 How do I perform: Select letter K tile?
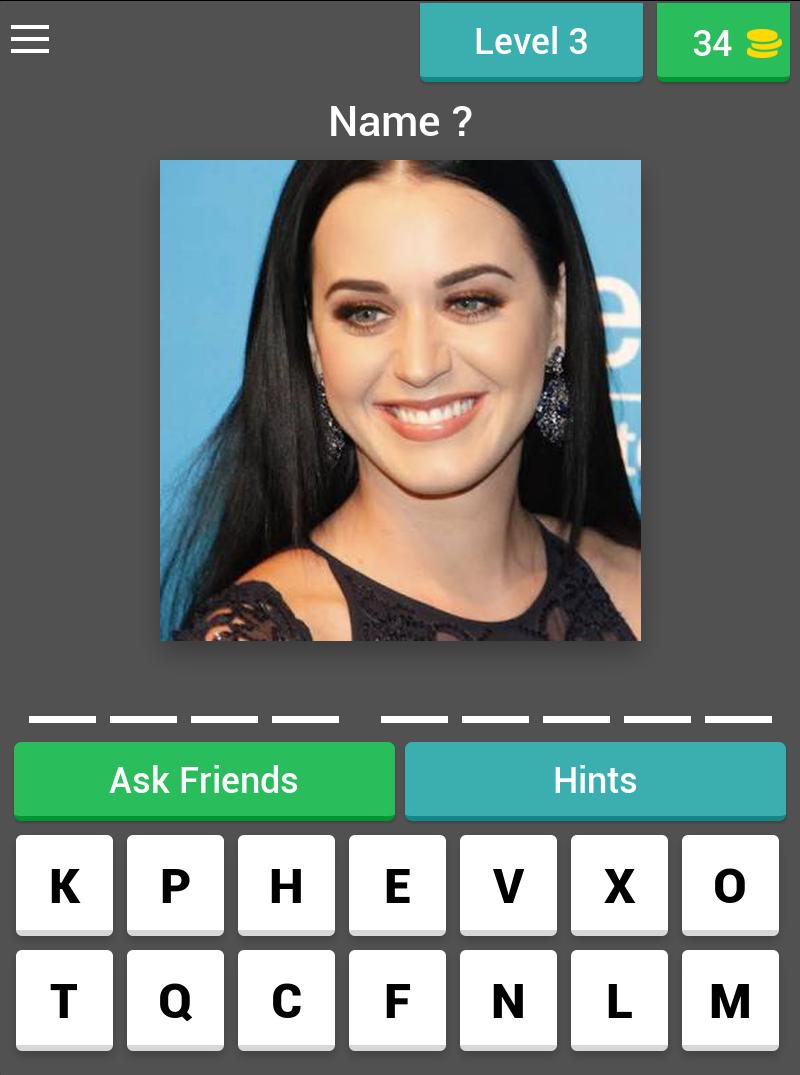65,885
